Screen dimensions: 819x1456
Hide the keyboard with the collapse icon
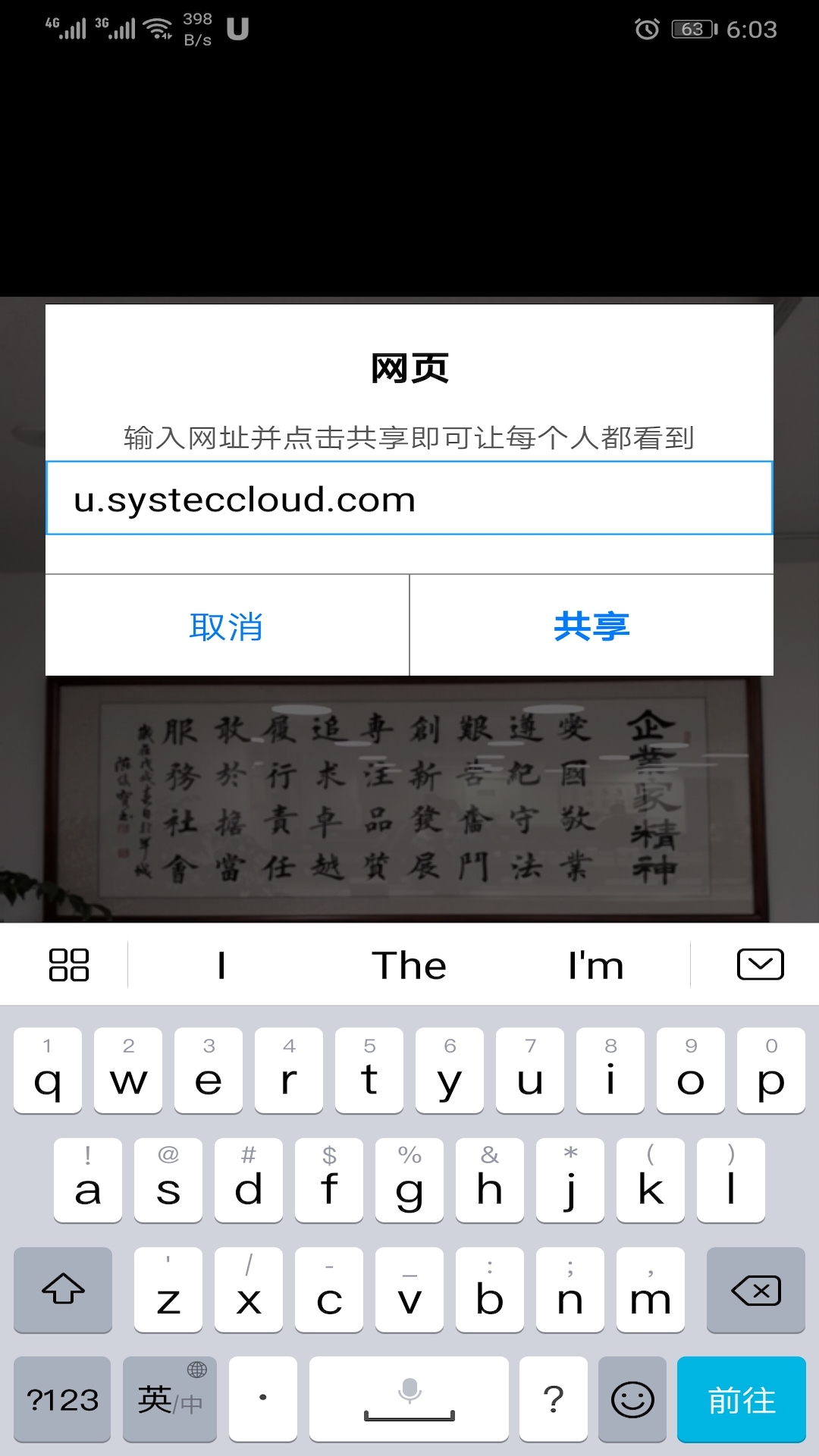point(760,965)
